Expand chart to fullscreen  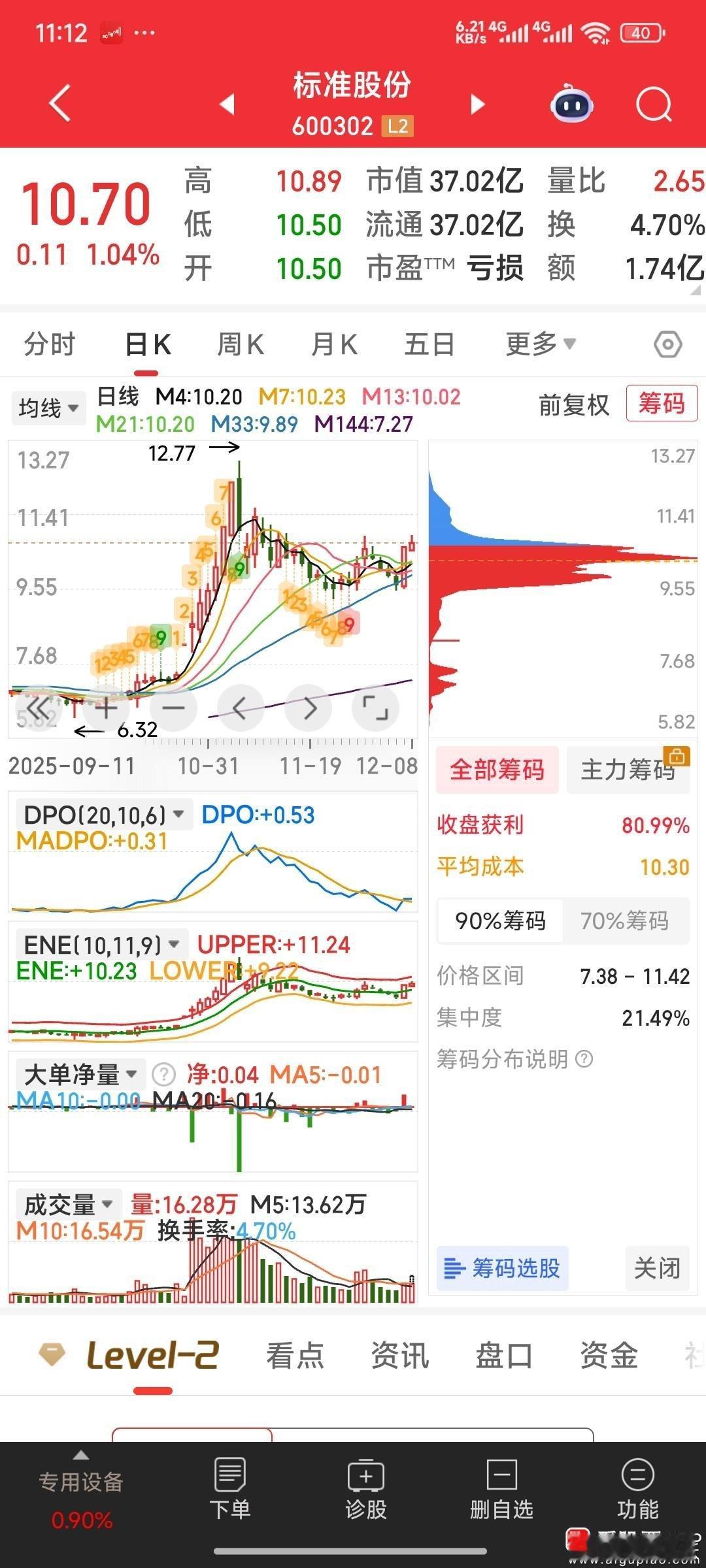click(x=375, y=708)
